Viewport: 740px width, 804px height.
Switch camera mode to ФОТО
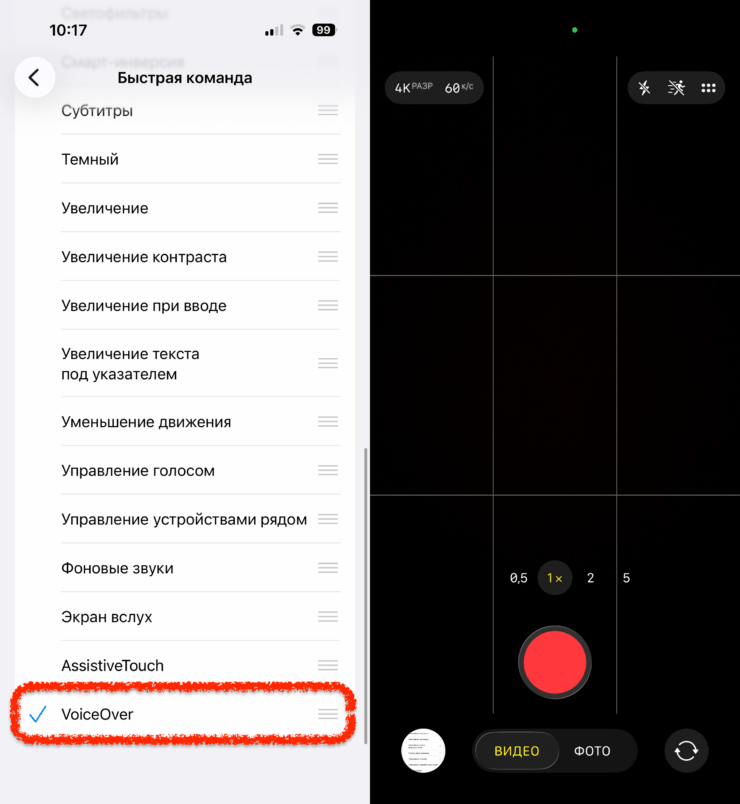pyautogui.click(x=592, y=751)
